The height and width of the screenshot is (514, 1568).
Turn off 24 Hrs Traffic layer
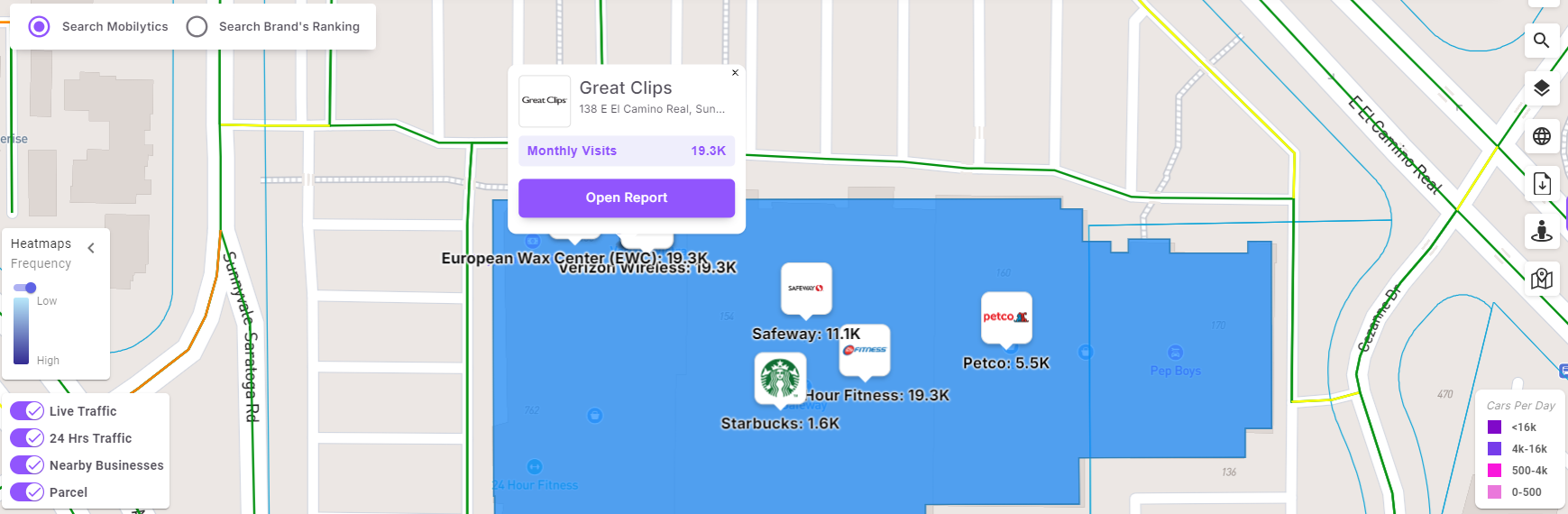27,438
